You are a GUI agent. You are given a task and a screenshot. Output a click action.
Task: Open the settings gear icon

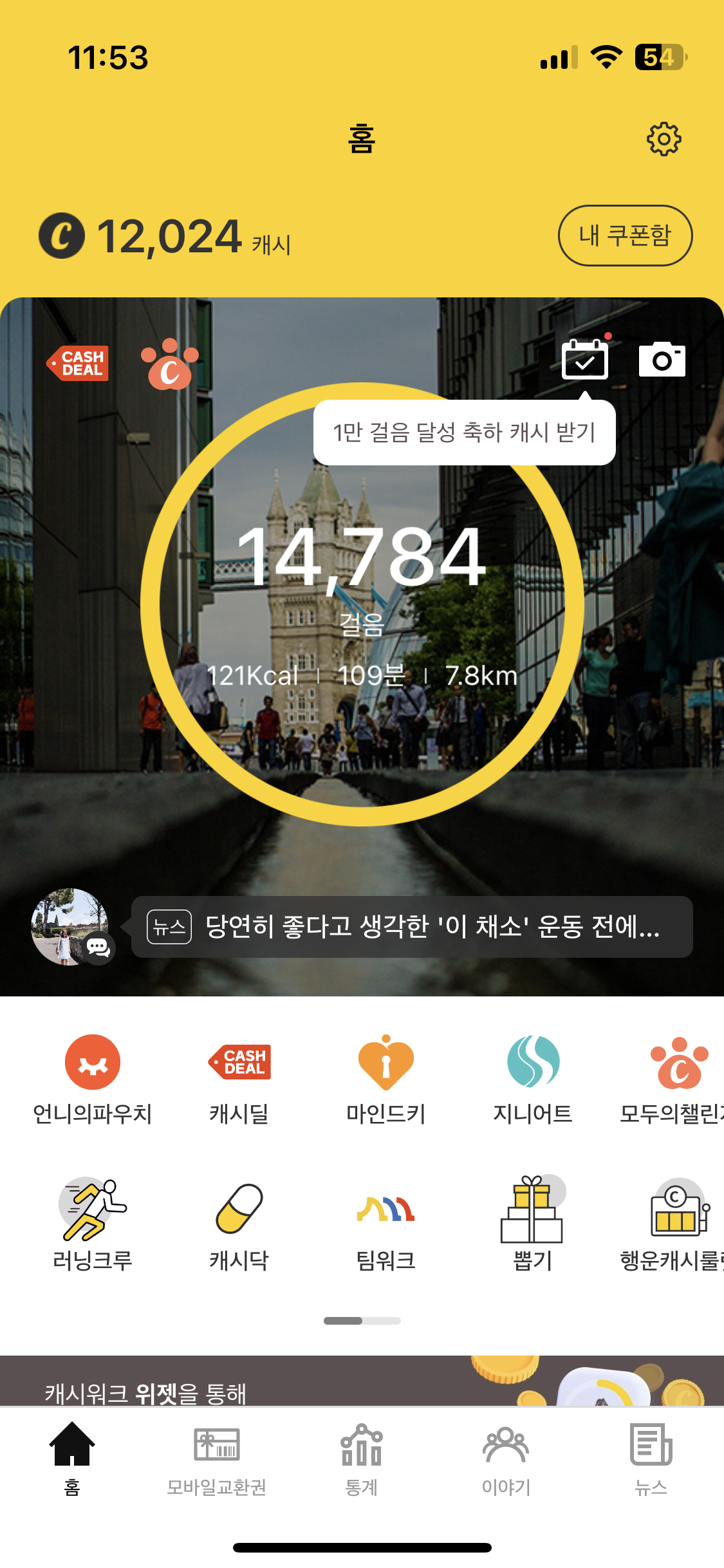(x=664, y=139)
